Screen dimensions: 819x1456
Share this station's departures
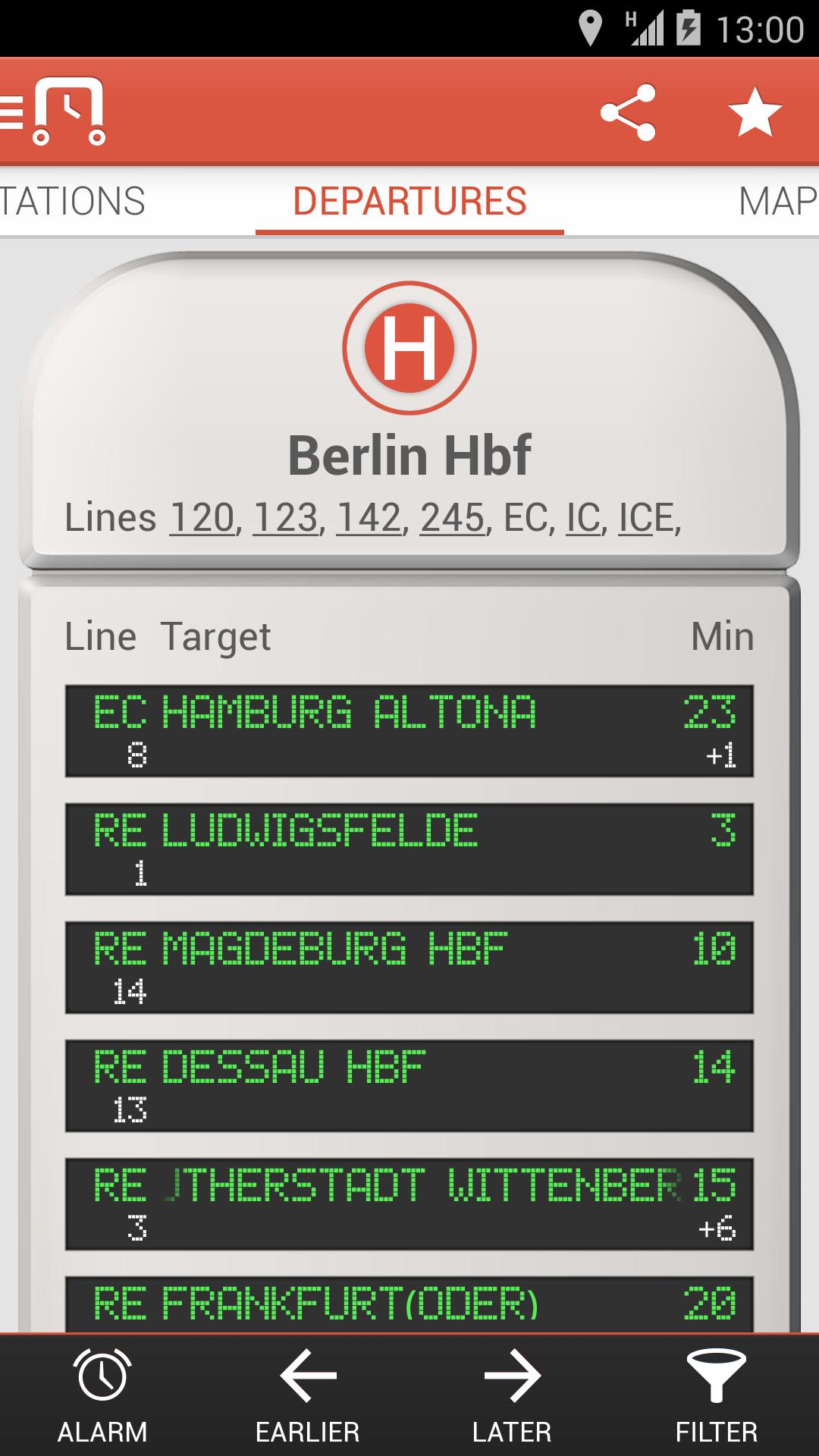pyautogui.click(x=628, y=112)
